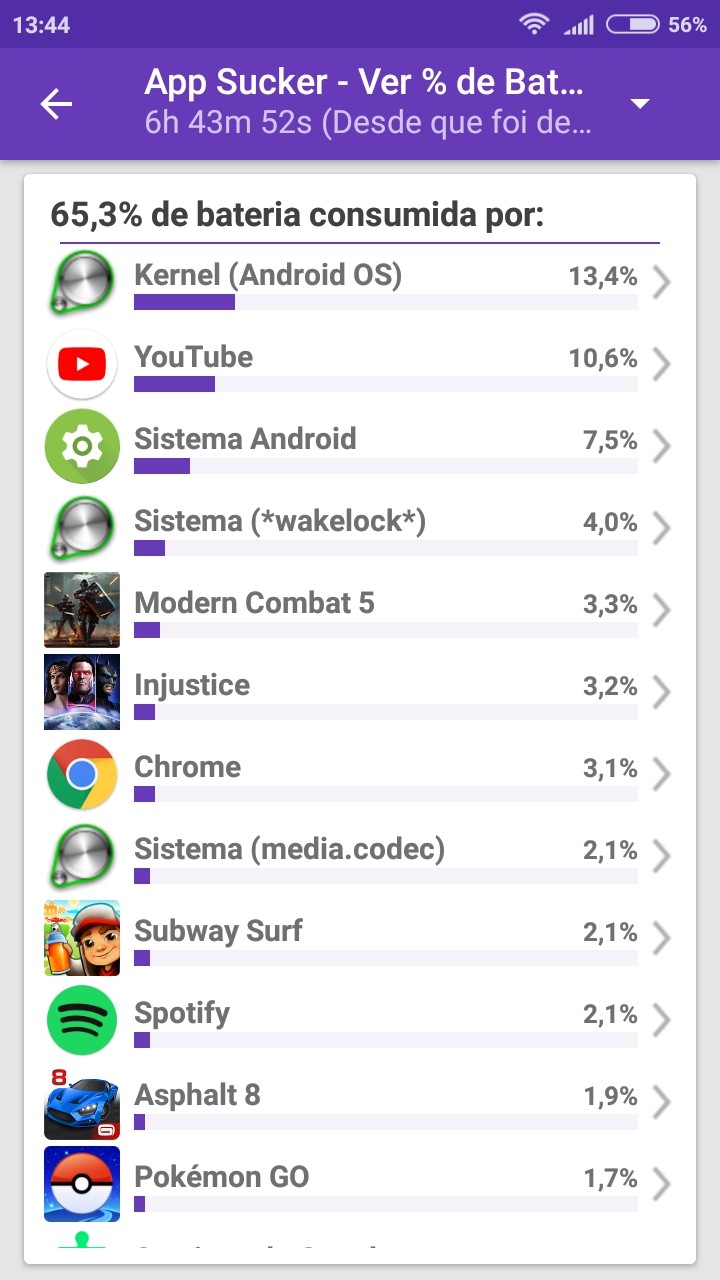Open Pokémon GO consumption details
The height and width of the screenshot is (1280, 720).
tap(360, 1186)
